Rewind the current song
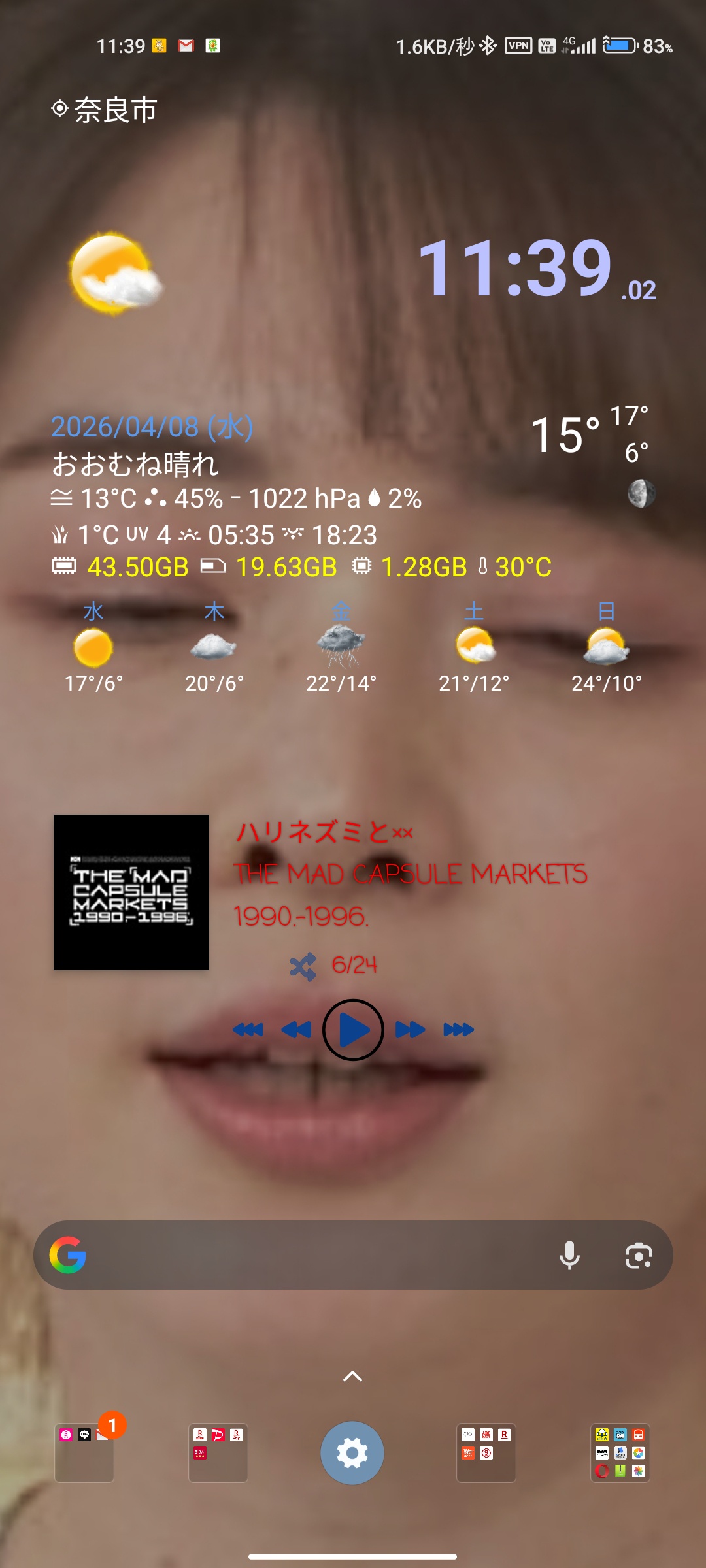 tap(296, 1030)
